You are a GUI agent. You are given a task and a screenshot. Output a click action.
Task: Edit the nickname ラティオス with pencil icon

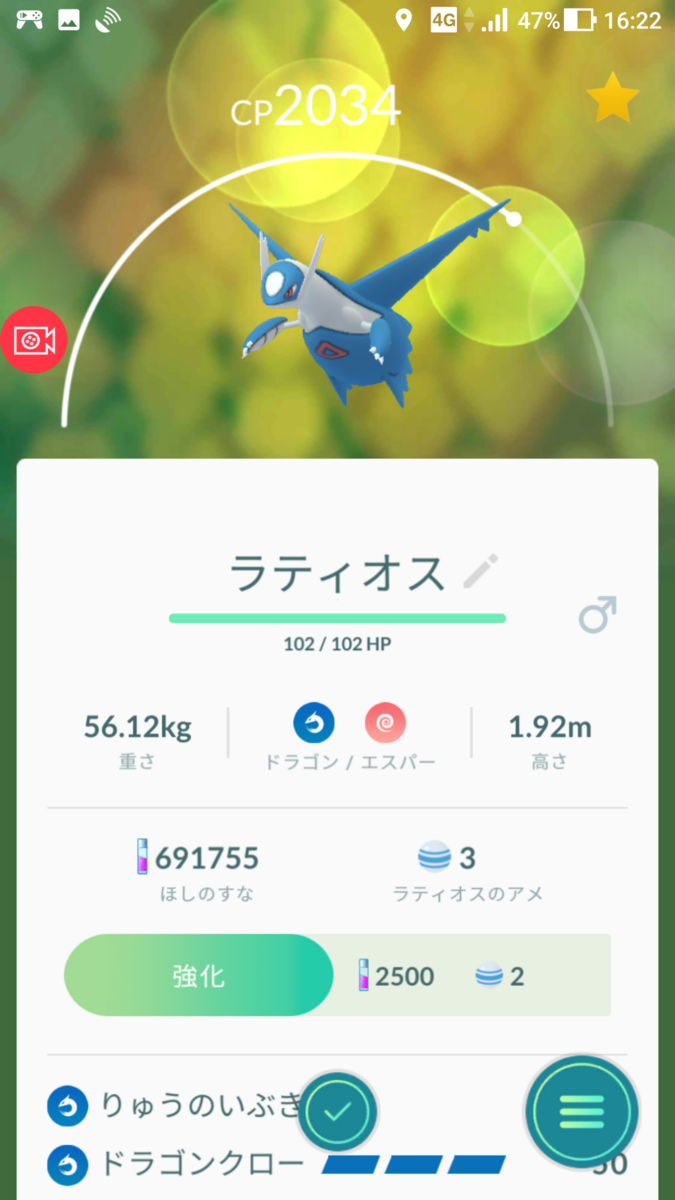(481, 572)
